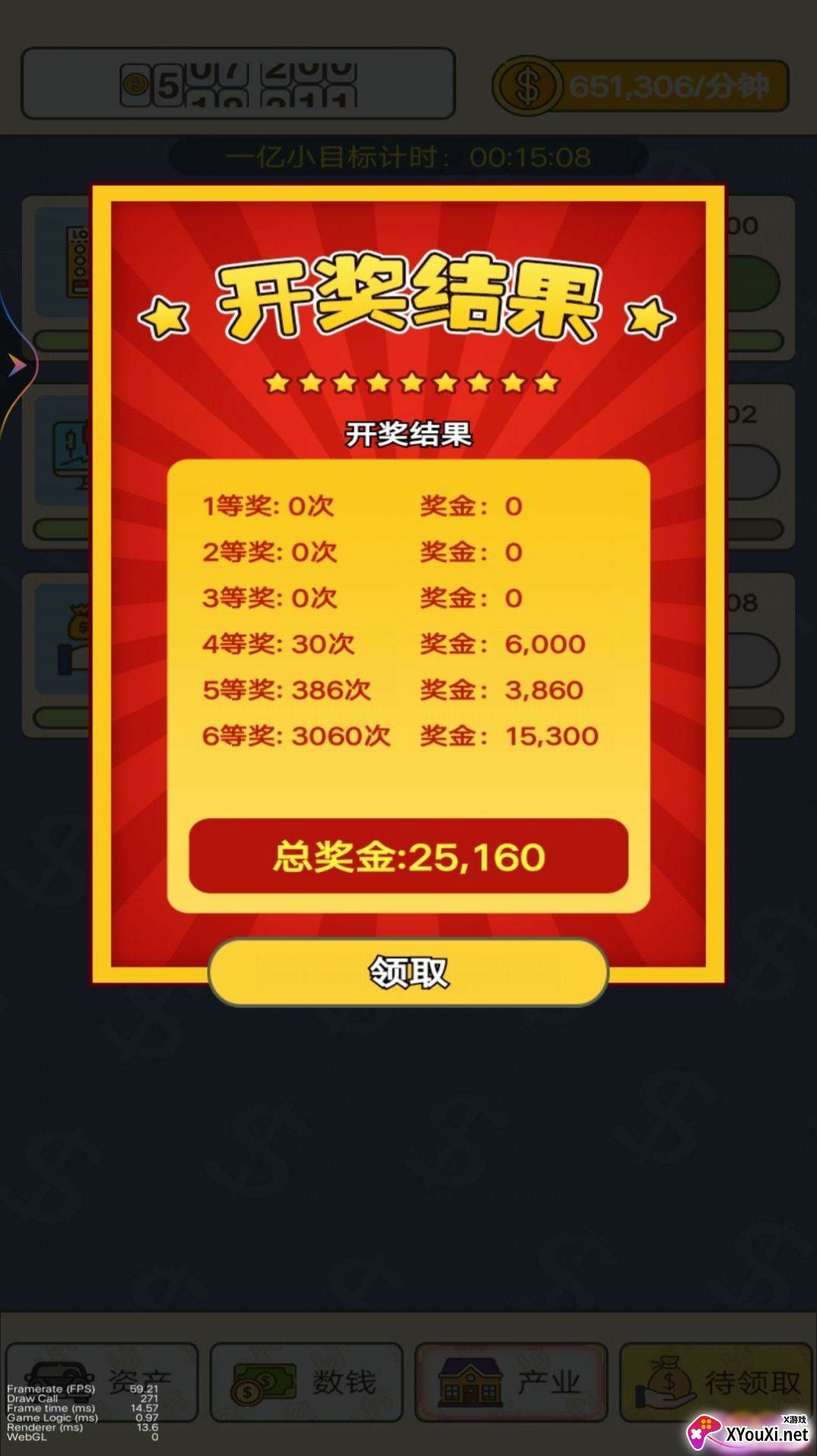Open the 产业 tab

coord(511,1381)
